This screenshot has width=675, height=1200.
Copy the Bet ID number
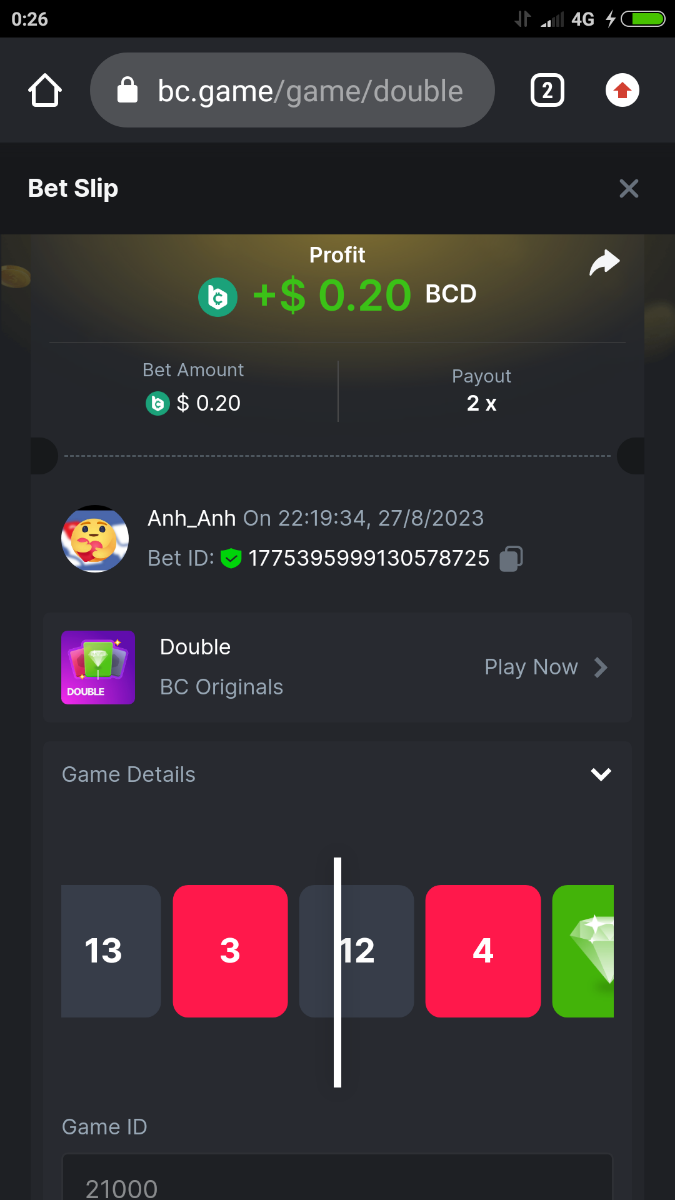point(511,558)
